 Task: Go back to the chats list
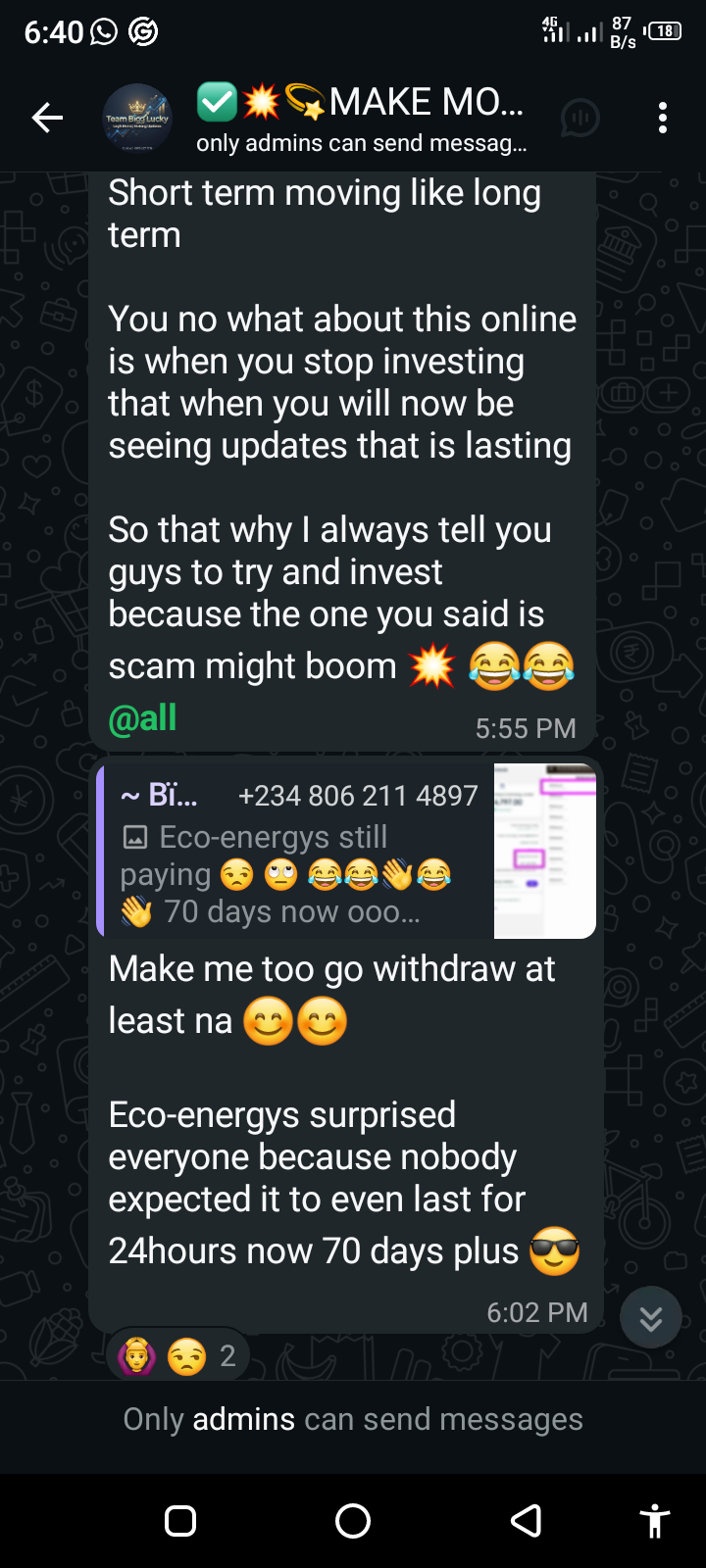click(x=47, y=119)
